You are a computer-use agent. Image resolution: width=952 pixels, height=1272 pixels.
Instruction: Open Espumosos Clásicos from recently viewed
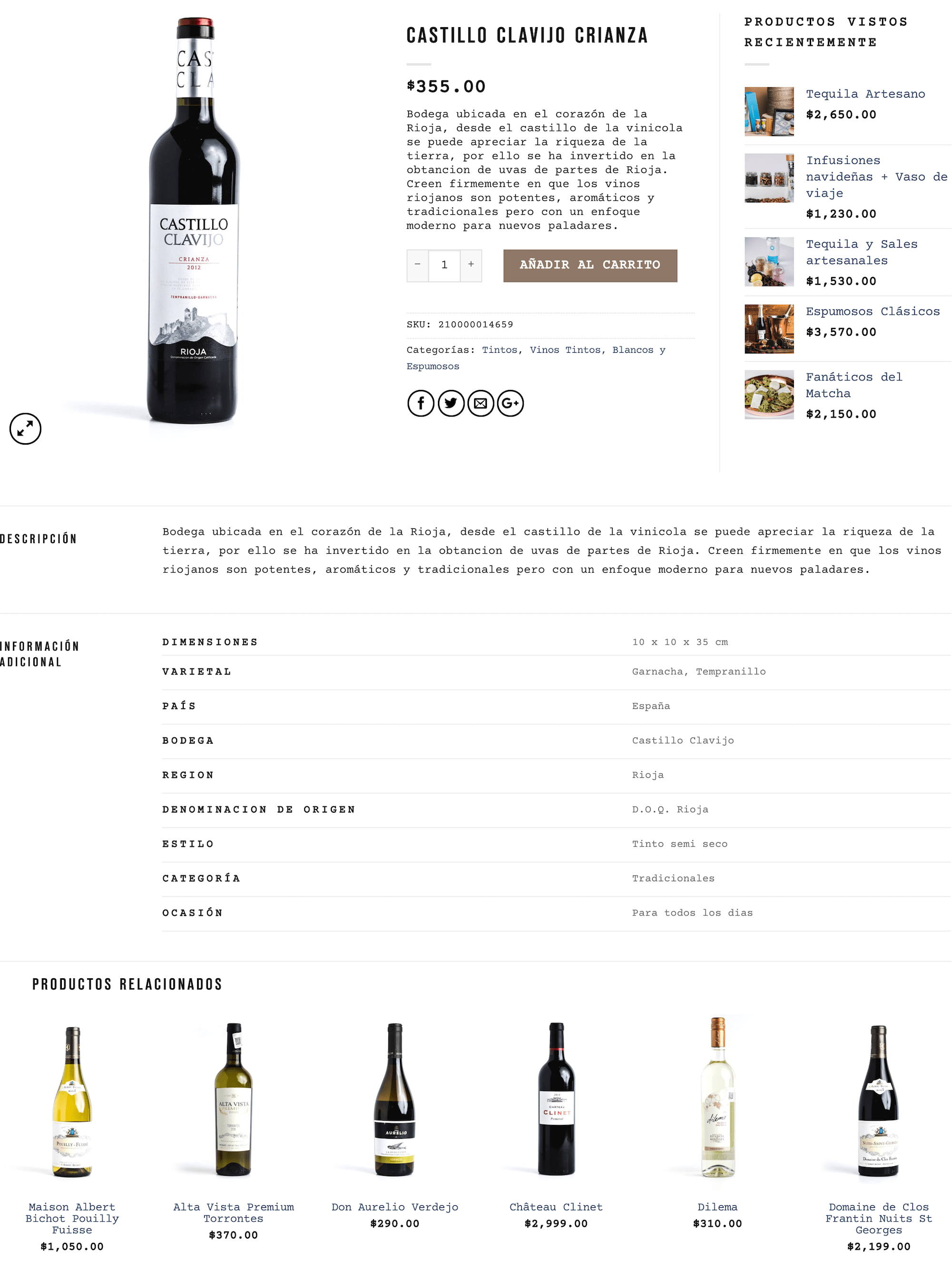coord(872,312)
